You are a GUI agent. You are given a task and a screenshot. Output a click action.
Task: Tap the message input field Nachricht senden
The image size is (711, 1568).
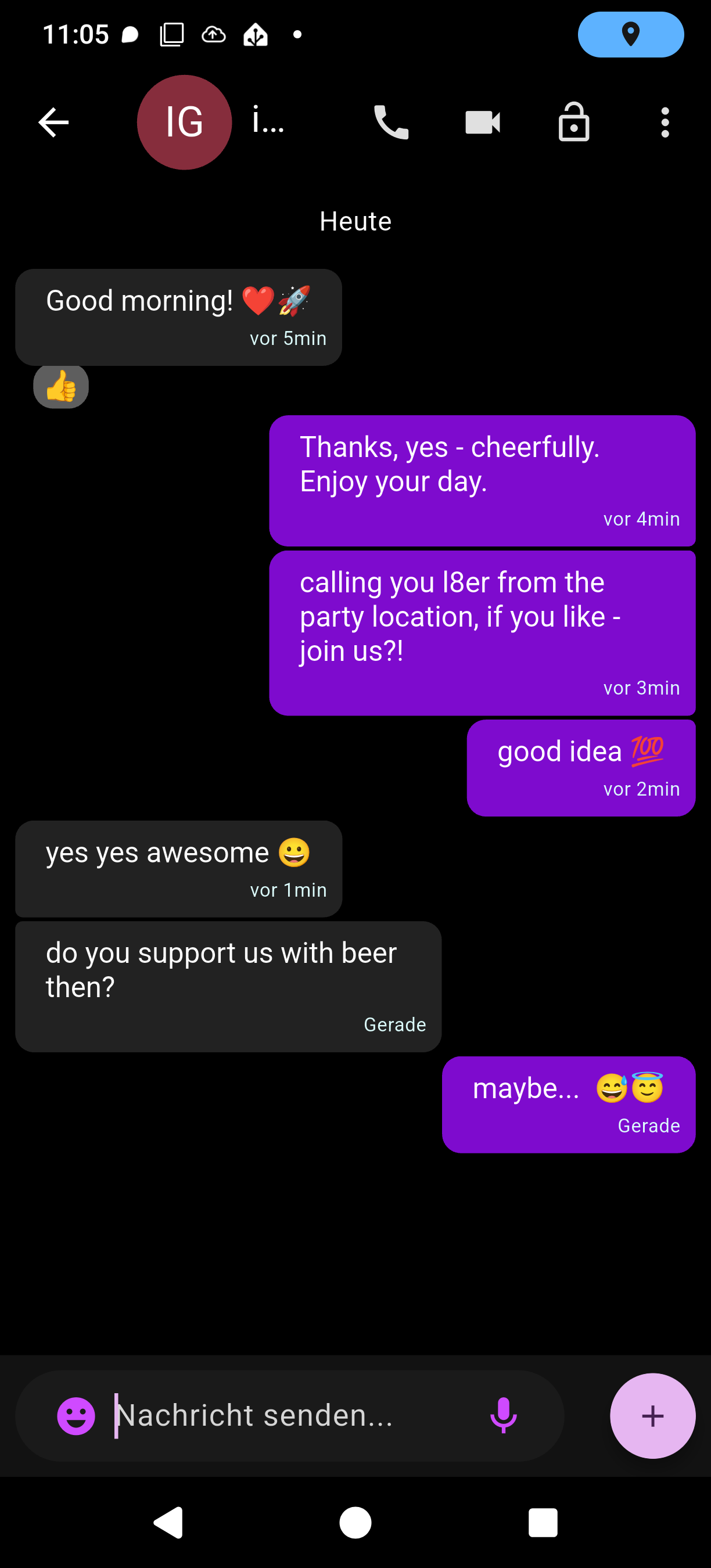tap(274, 1416)
